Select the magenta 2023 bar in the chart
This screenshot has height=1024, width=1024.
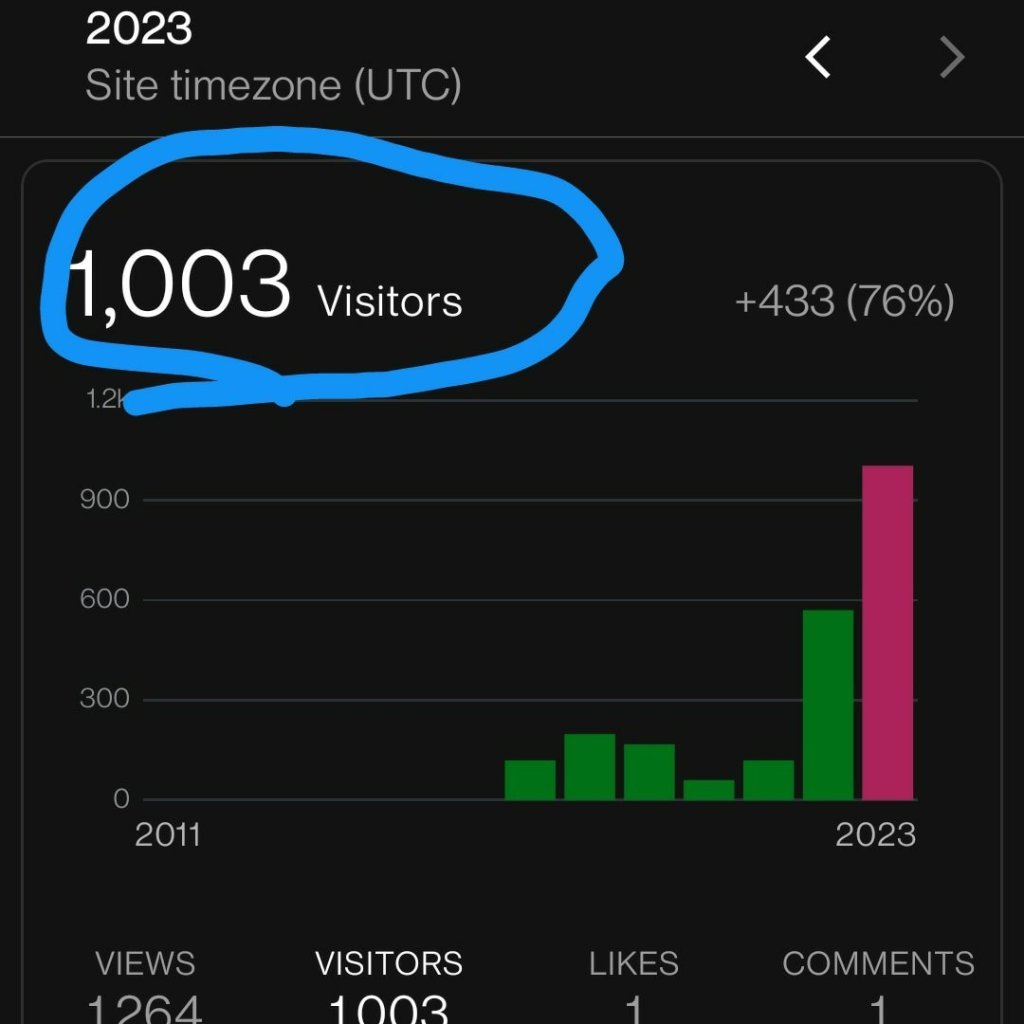[888, 632]
